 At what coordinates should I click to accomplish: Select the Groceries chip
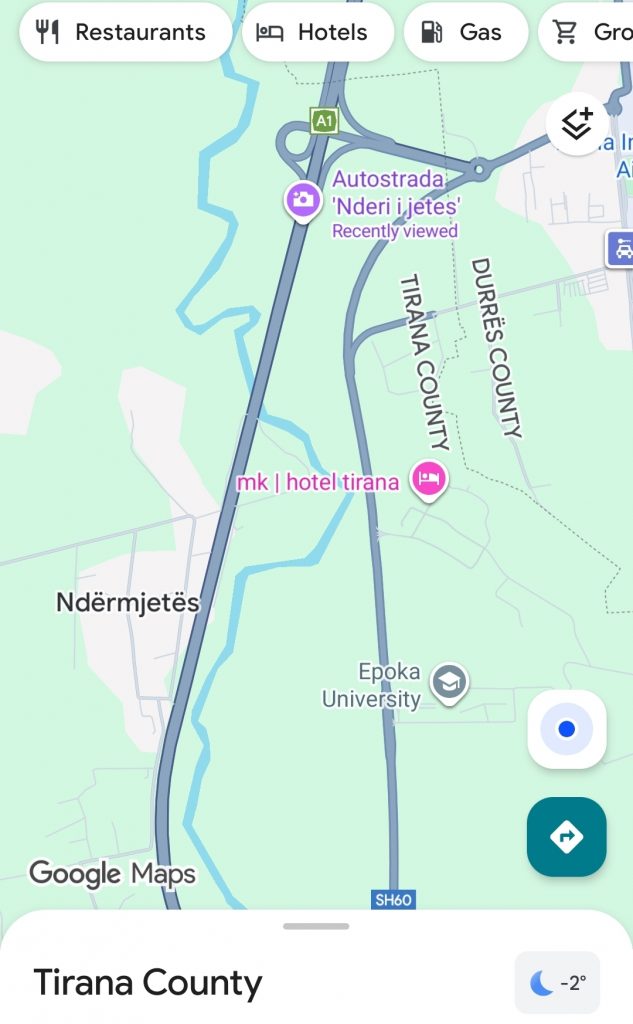590,32
